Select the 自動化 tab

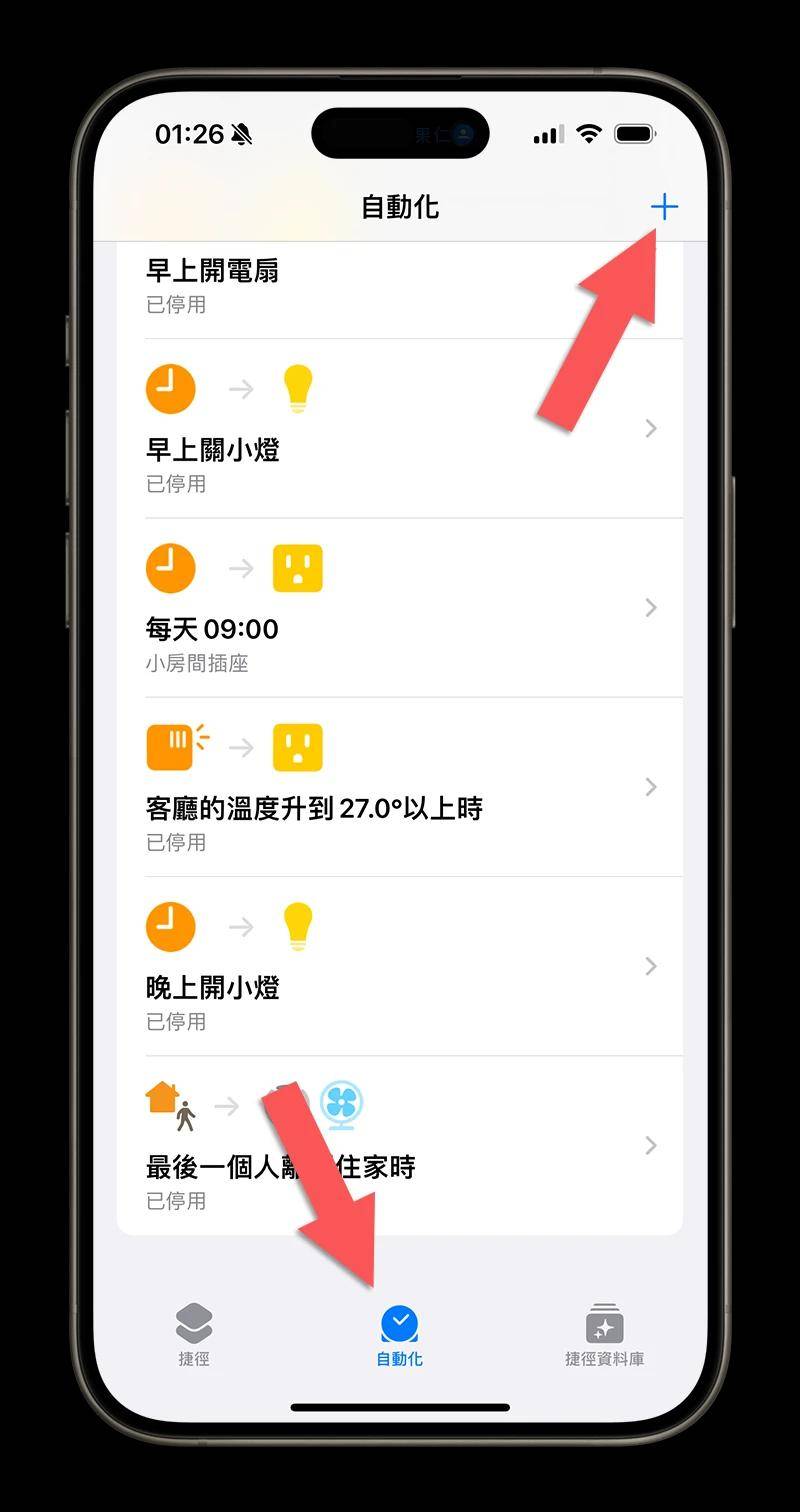[x=399, y=1335]
